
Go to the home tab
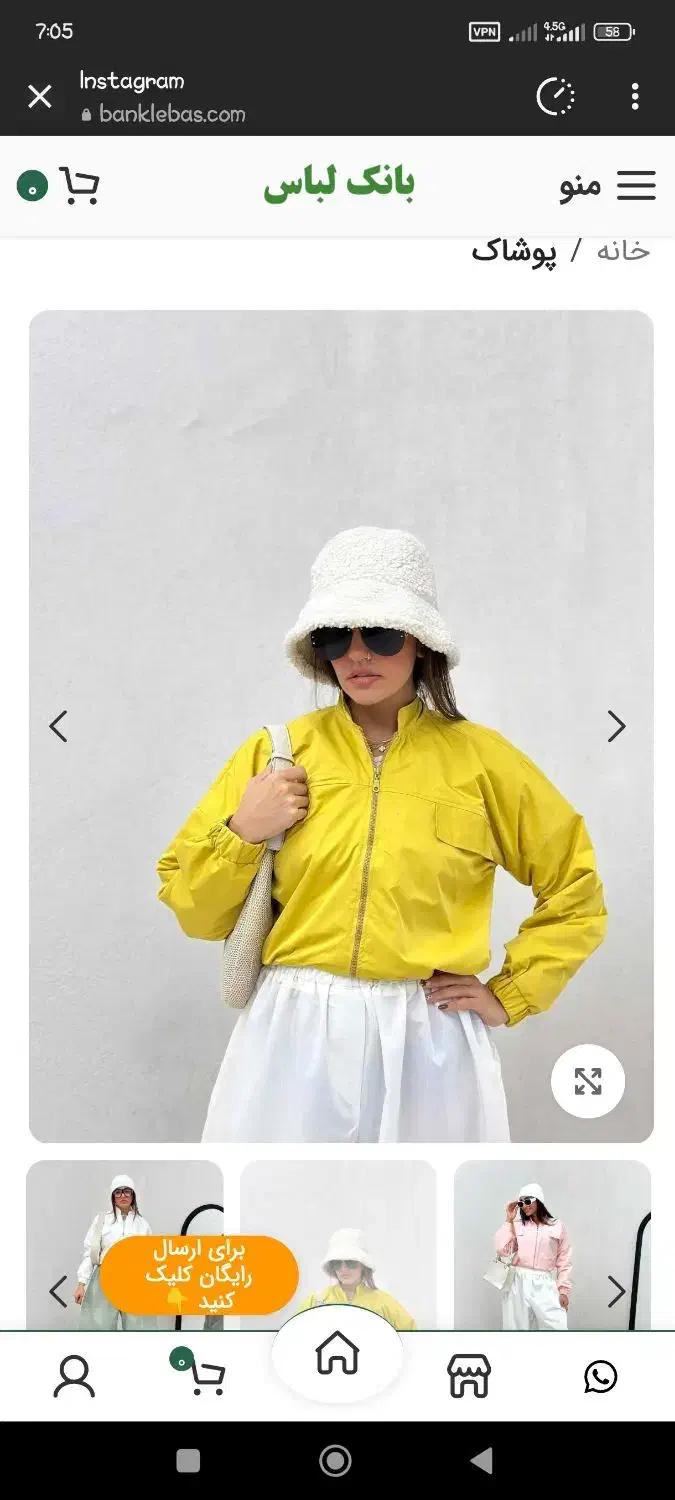click(337, 1355)
